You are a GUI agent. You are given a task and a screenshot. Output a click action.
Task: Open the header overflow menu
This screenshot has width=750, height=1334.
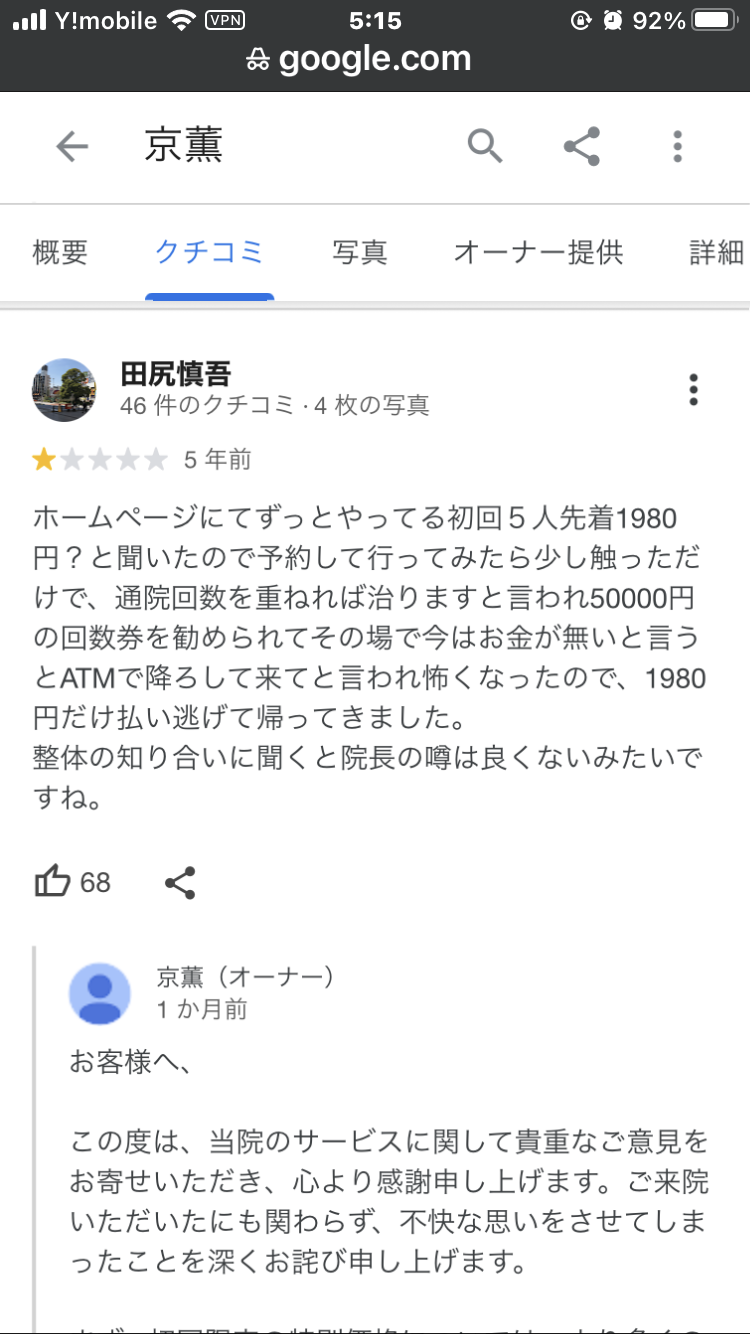(678, 147)
